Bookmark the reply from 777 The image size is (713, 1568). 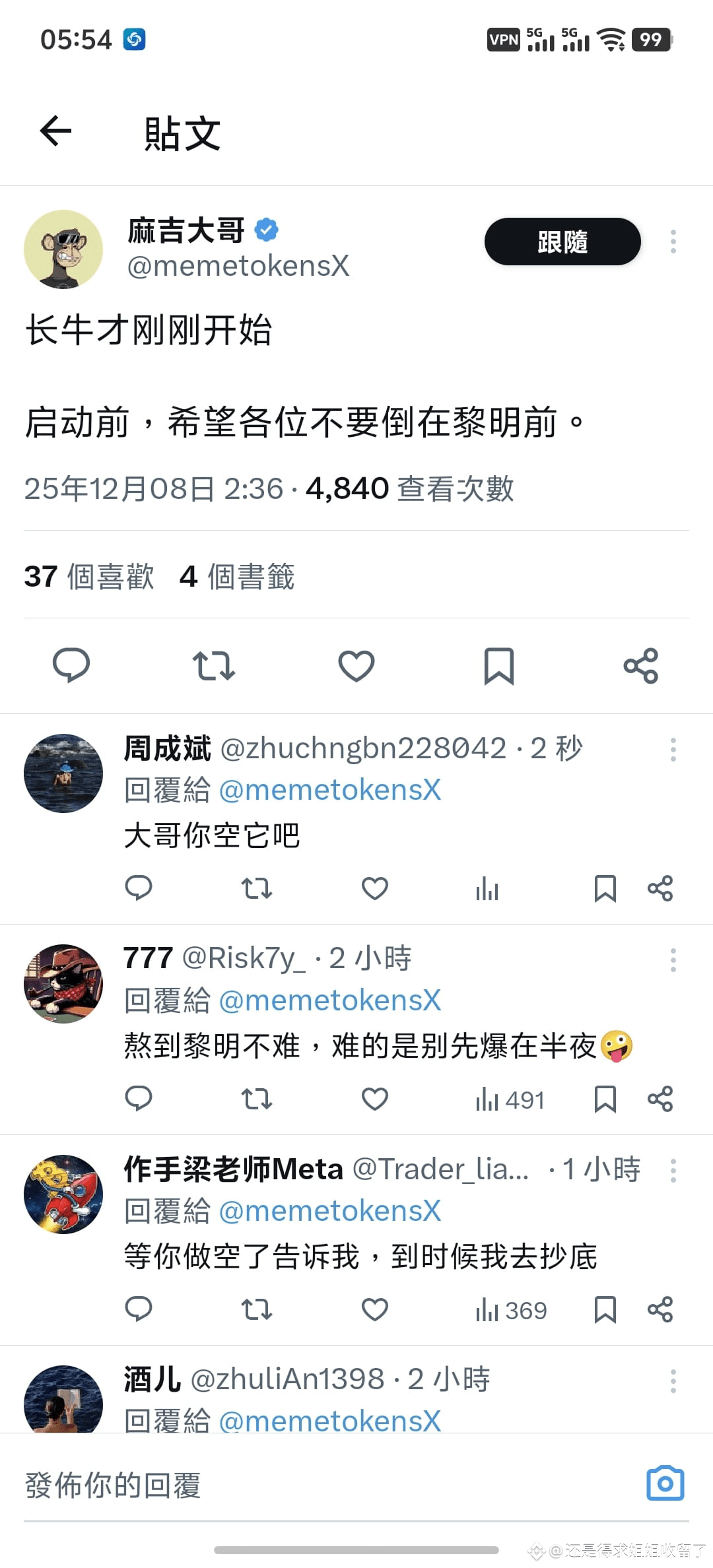[605, 1099]
